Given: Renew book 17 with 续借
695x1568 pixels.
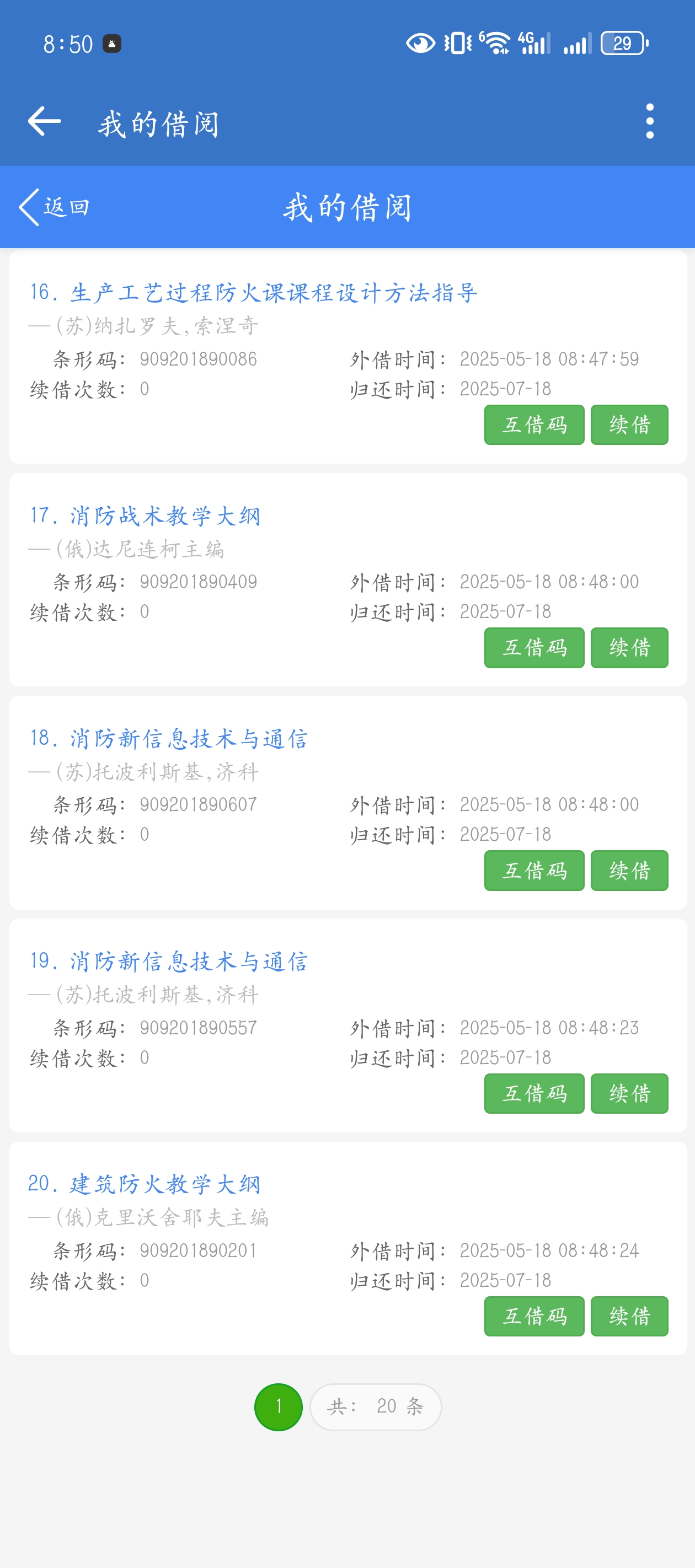Looking at the screenshot, I should [629, 648].
